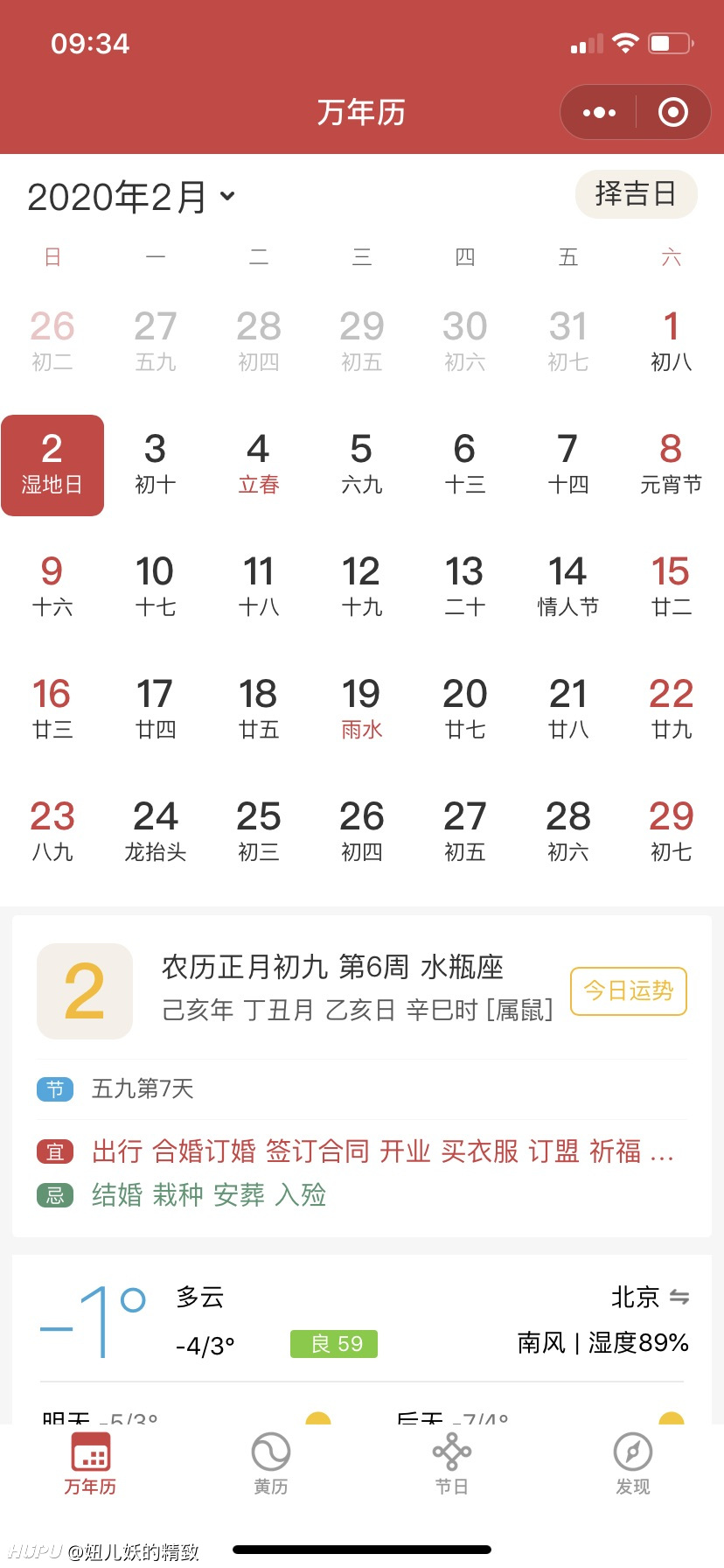Open the 发现 tab
Image resolution: width=724 pixels, height=1568 pixels.
click(x=633, y=1463)
